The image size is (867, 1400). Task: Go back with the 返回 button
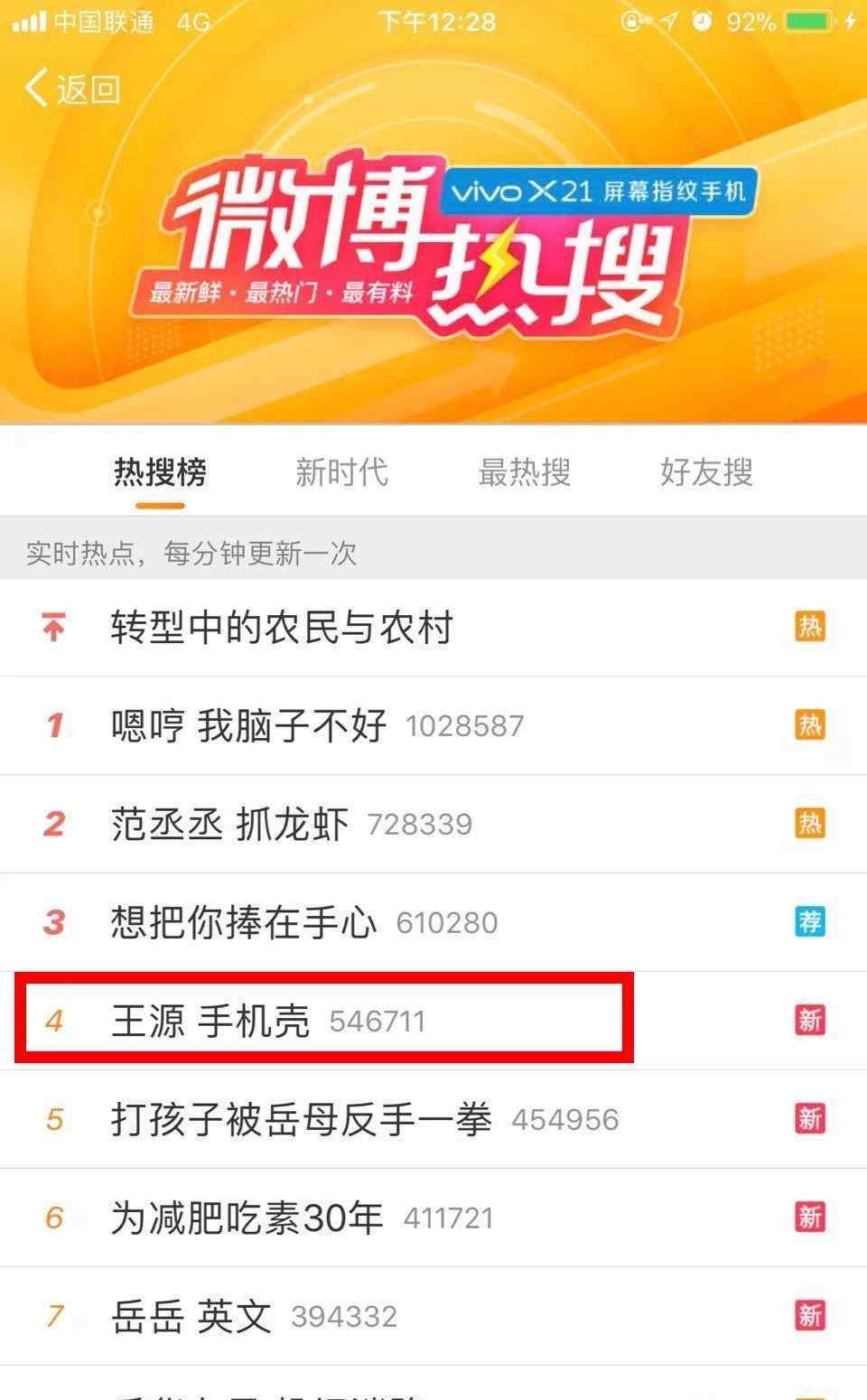coord(72,89)
